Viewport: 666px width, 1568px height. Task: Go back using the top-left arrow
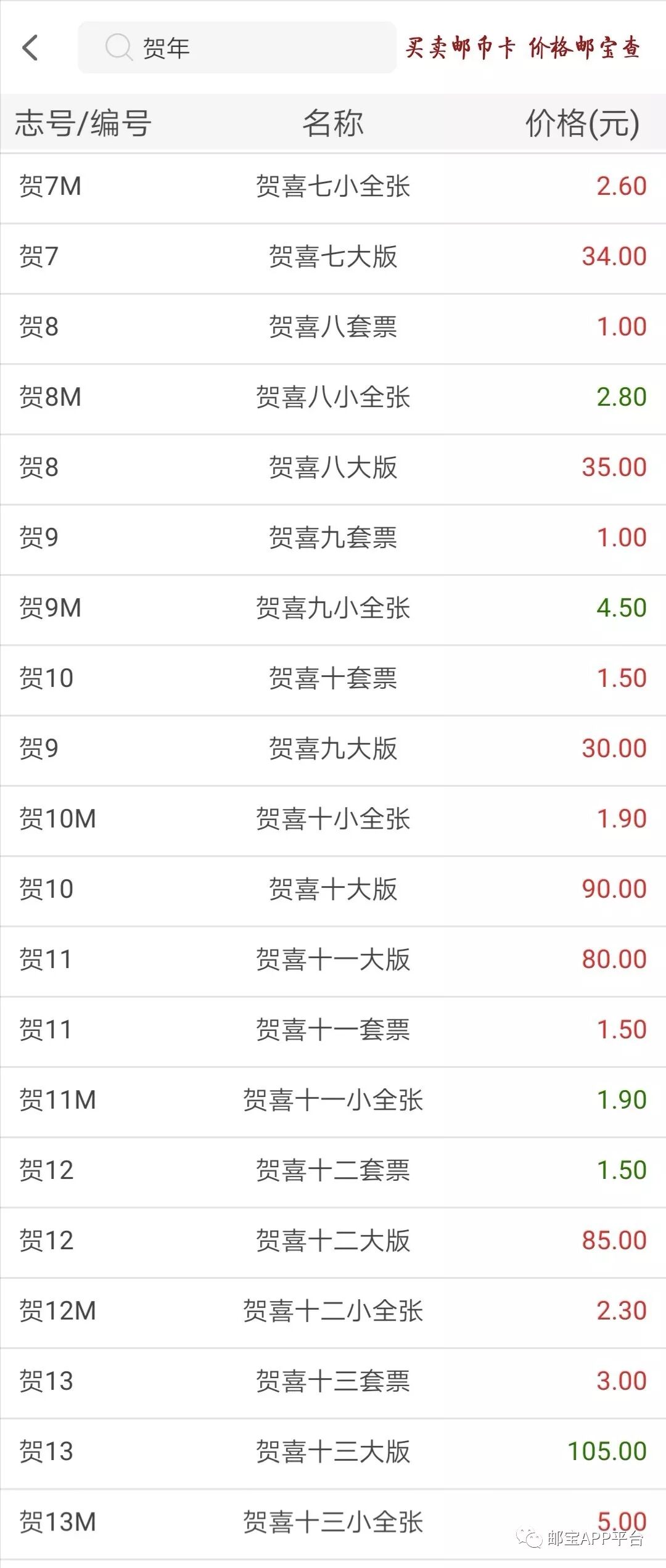[30, 47]
